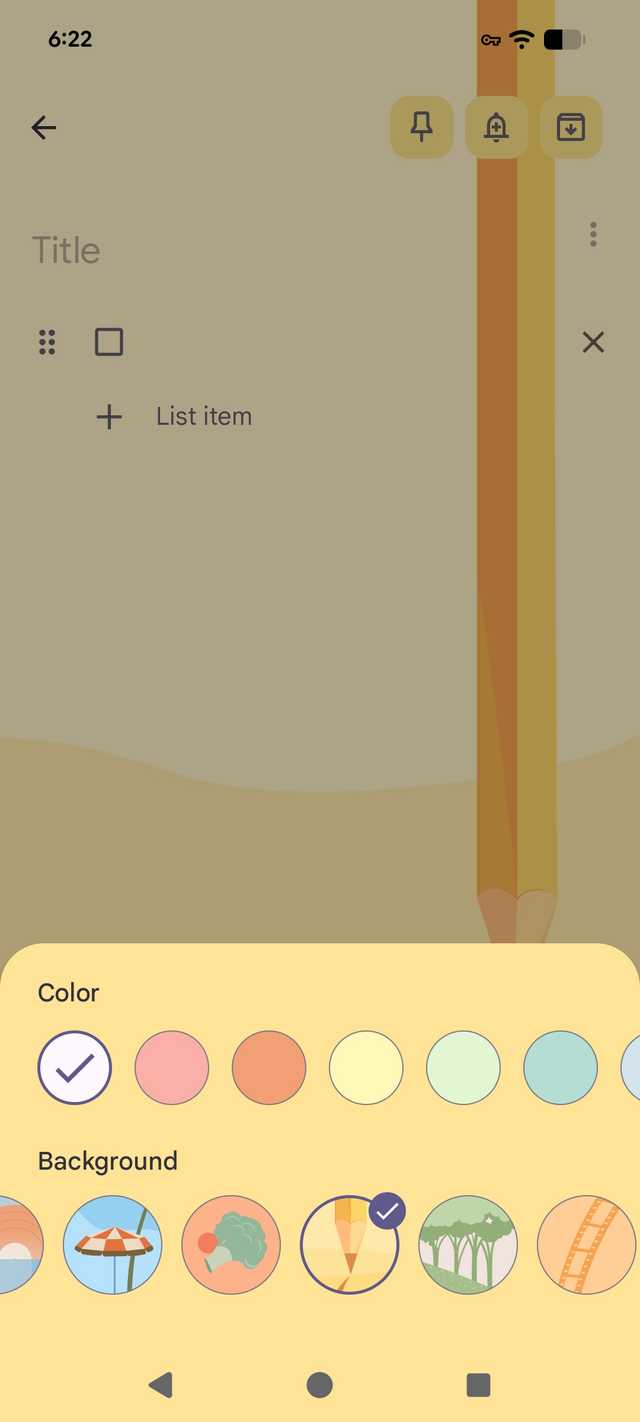Choose the orange color swatch
The height and width of the screenshot is (1422, 640).
[x=269, y=1068]
